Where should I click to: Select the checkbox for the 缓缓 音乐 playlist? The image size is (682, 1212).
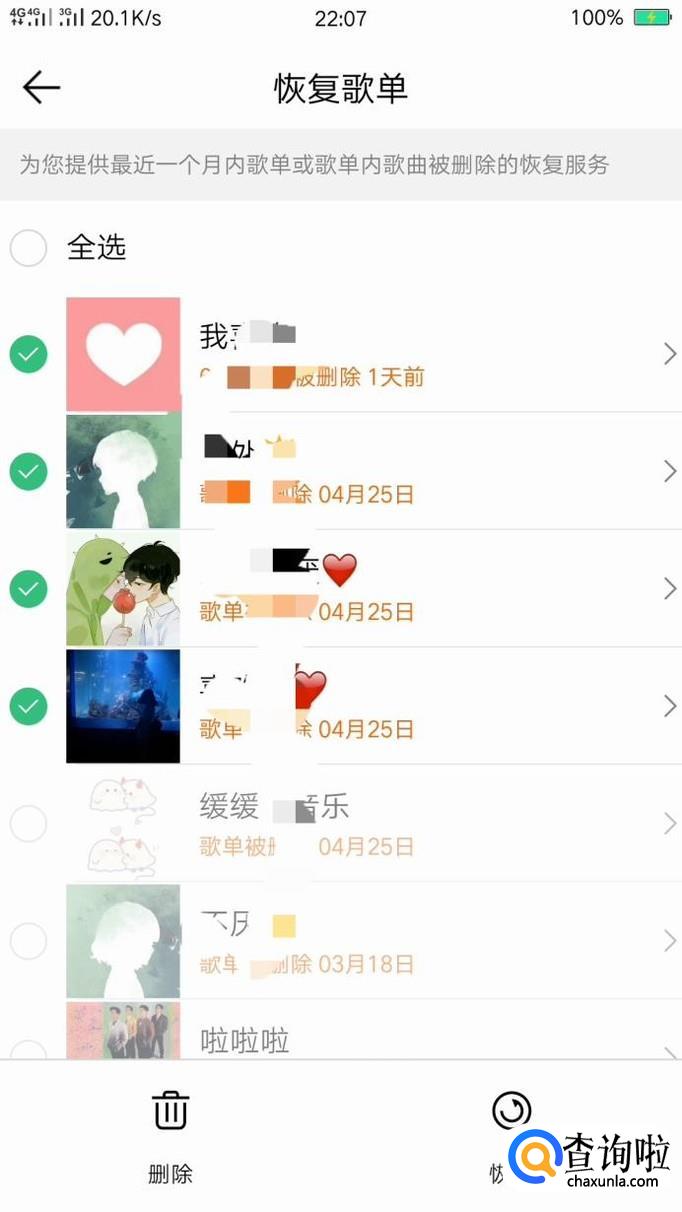click(x=29, y=824)
